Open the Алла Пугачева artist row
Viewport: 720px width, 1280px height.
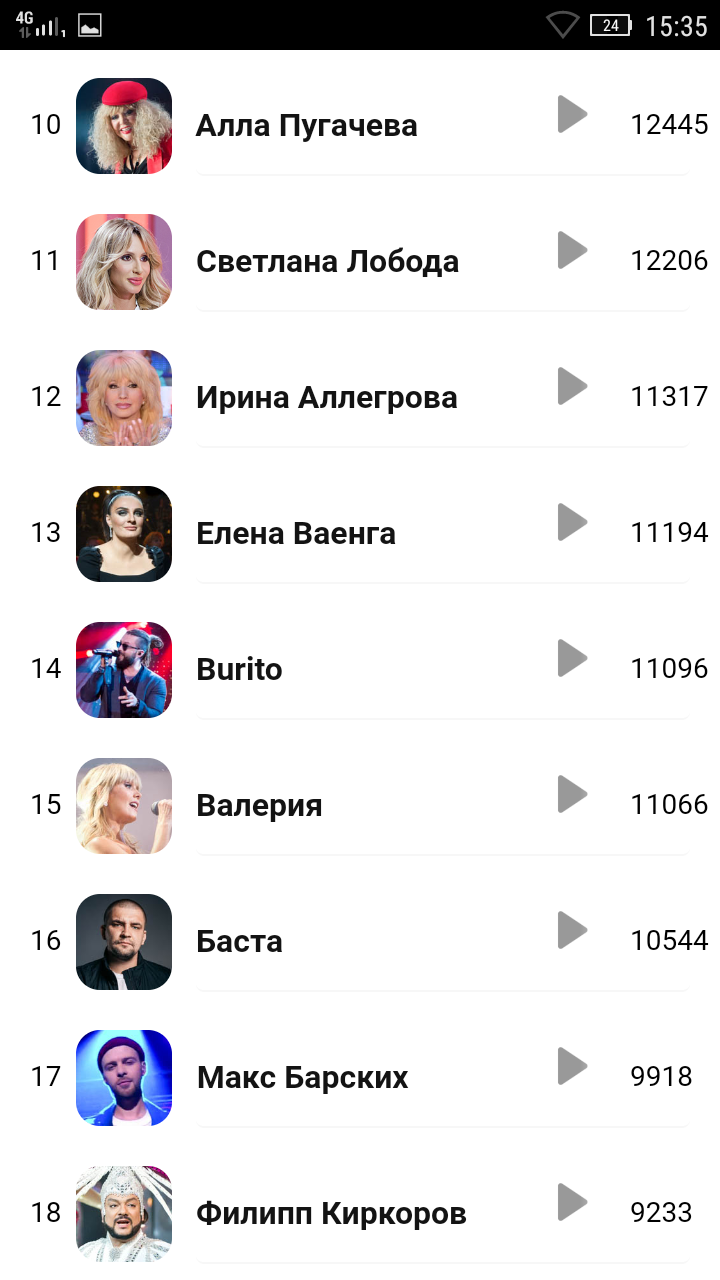tap(306, 126)
